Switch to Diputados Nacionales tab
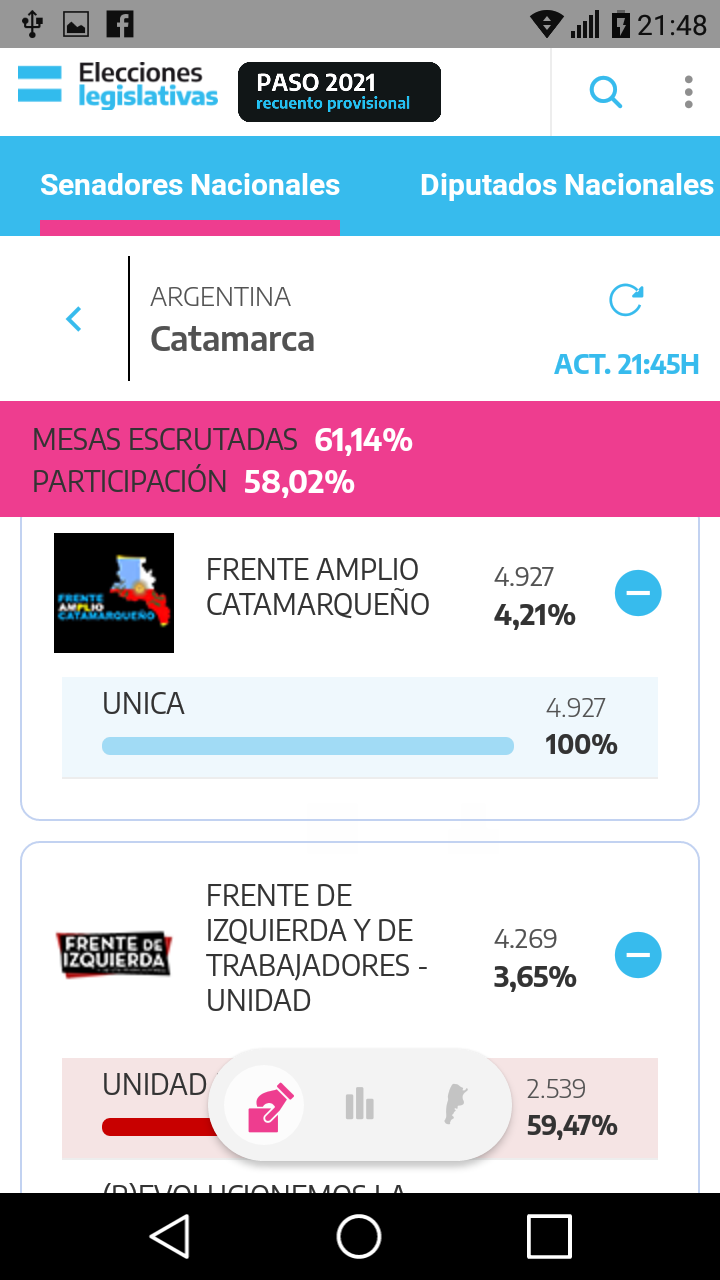 coord(566,185)
